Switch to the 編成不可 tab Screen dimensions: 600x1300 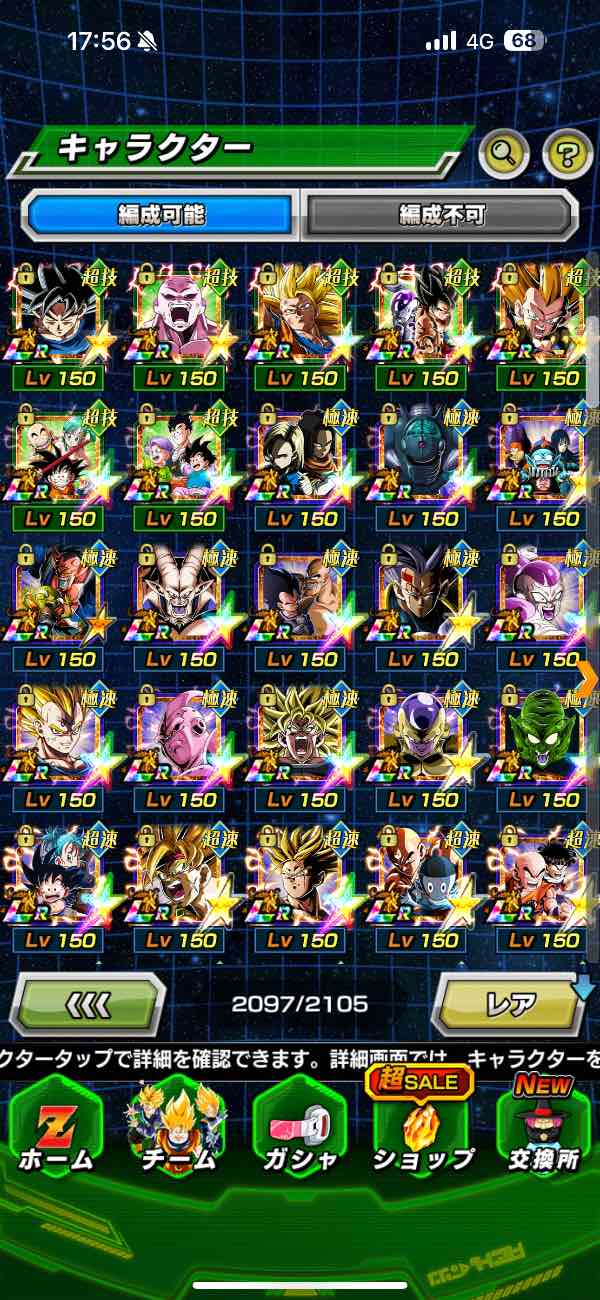point(441,215)
